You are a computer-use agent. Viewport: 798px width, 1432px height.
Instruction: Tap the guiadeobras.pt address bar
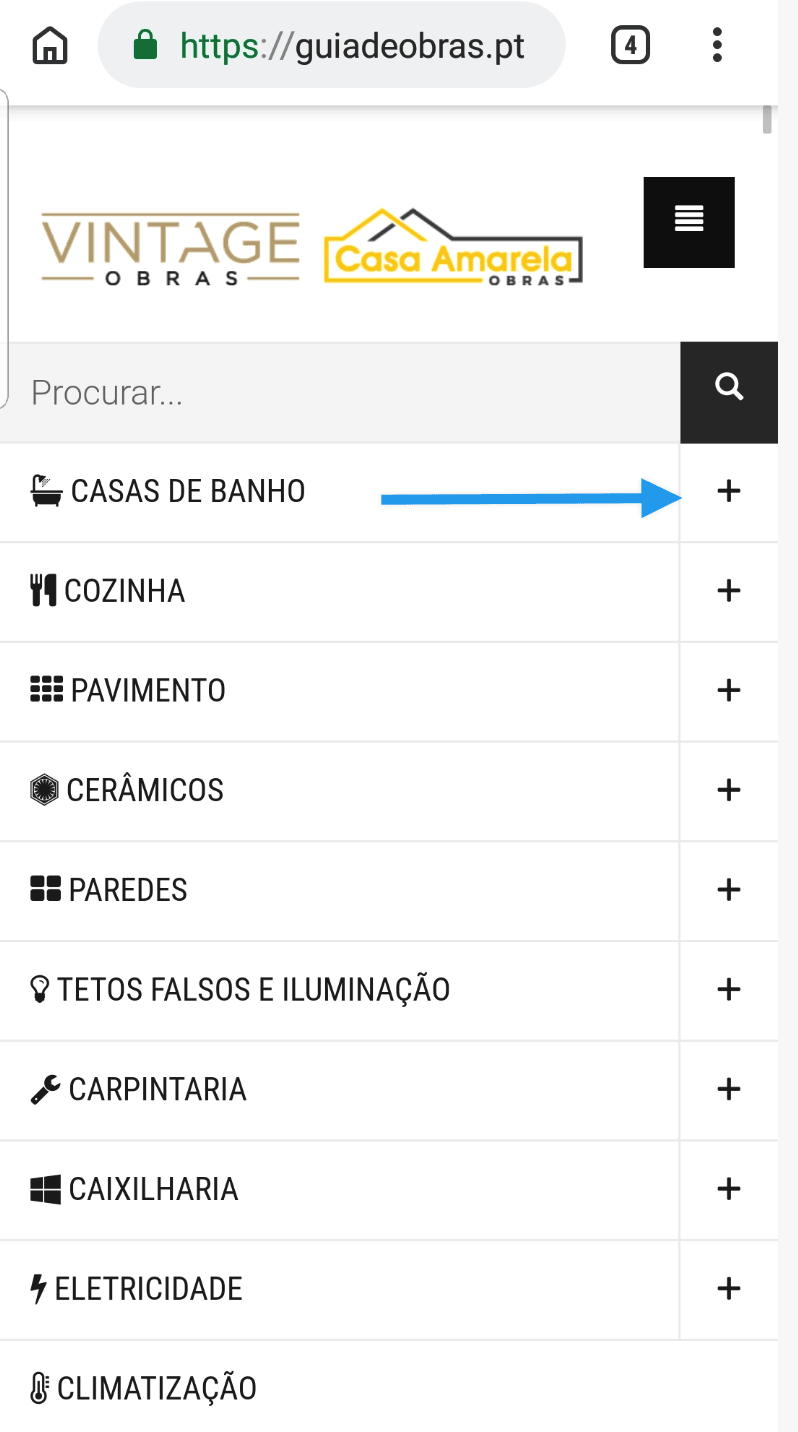point(330,46)
